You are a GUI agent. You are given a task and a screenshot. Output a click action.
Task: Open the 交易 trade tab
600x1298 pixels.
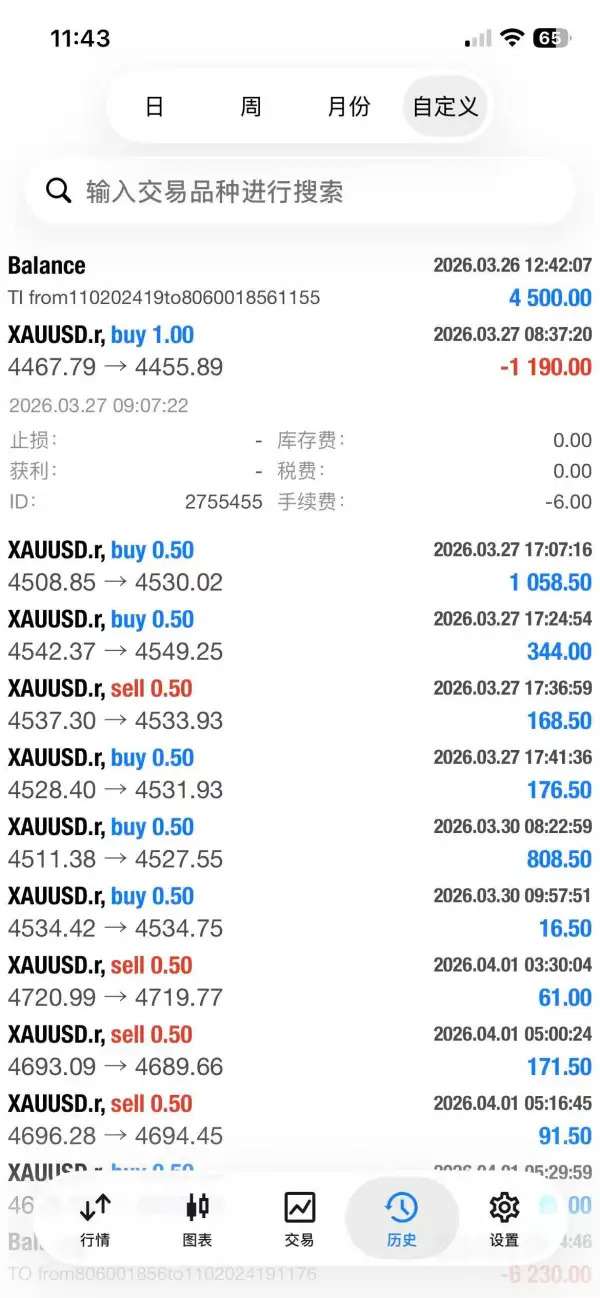[x=299, y=1219]
